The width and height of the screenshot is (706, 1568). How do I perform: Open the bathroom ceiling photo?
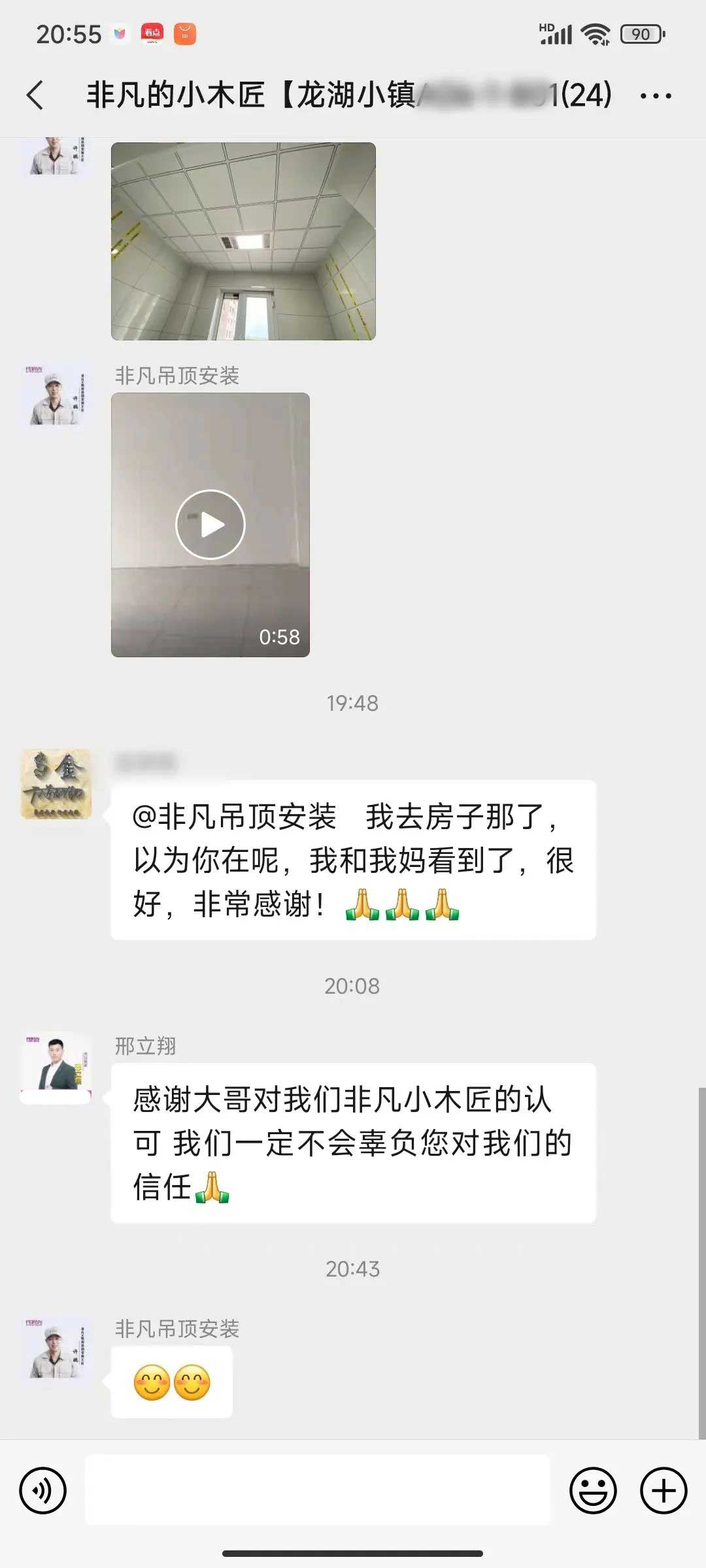[243, 241]
